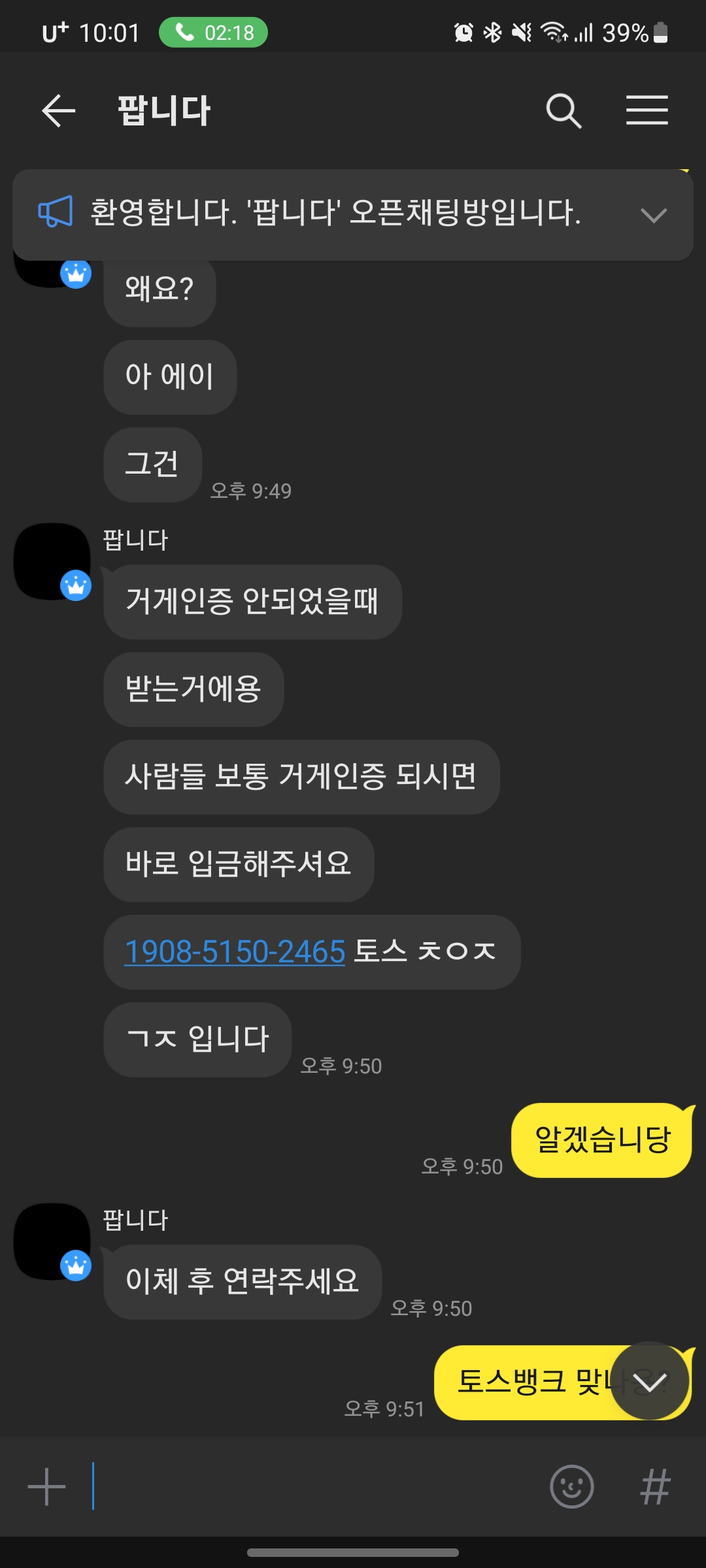This screenshot has width=706, height=1568.
Task: Open the hashtag search button
Action: 655,1487
